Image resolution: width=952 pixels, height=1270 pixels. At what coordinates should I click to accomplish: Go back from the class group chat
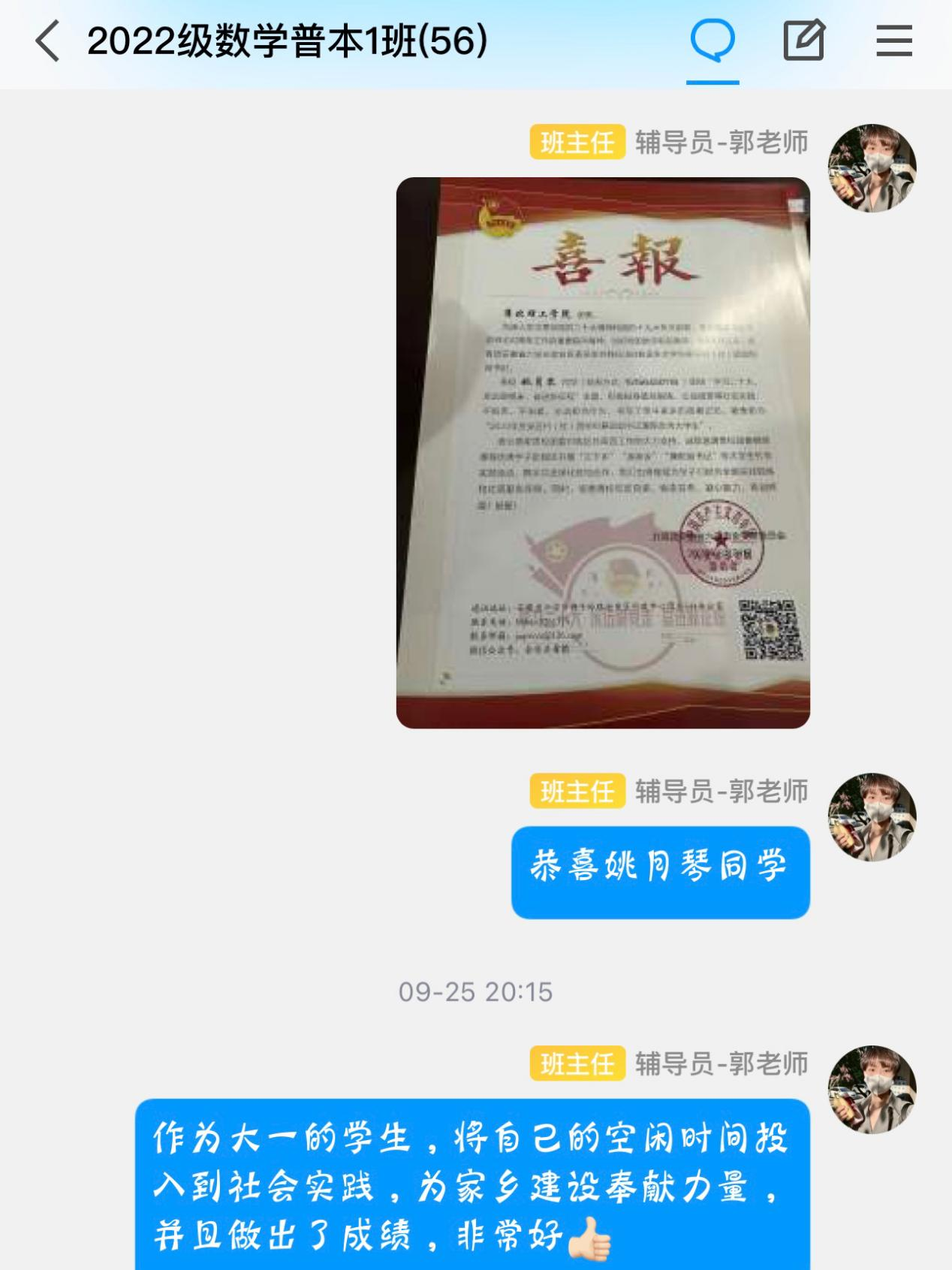tap(47, 41)
